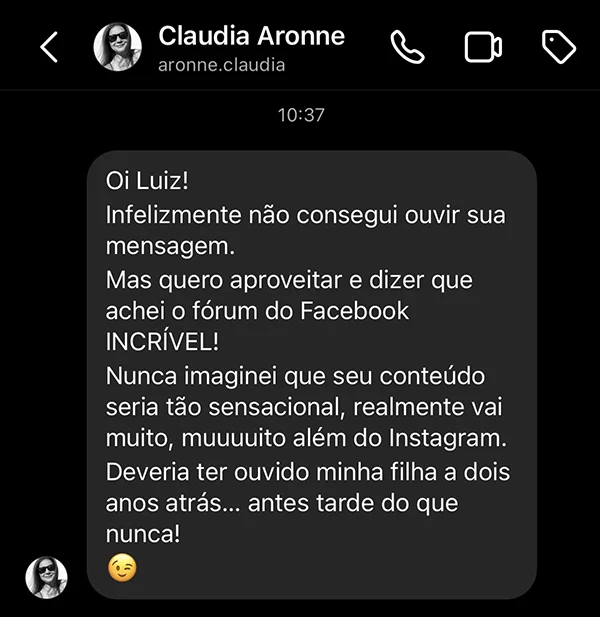Start a video call with Claudia
This screenshot has width=600, height=617.
(x=483, y=47)
